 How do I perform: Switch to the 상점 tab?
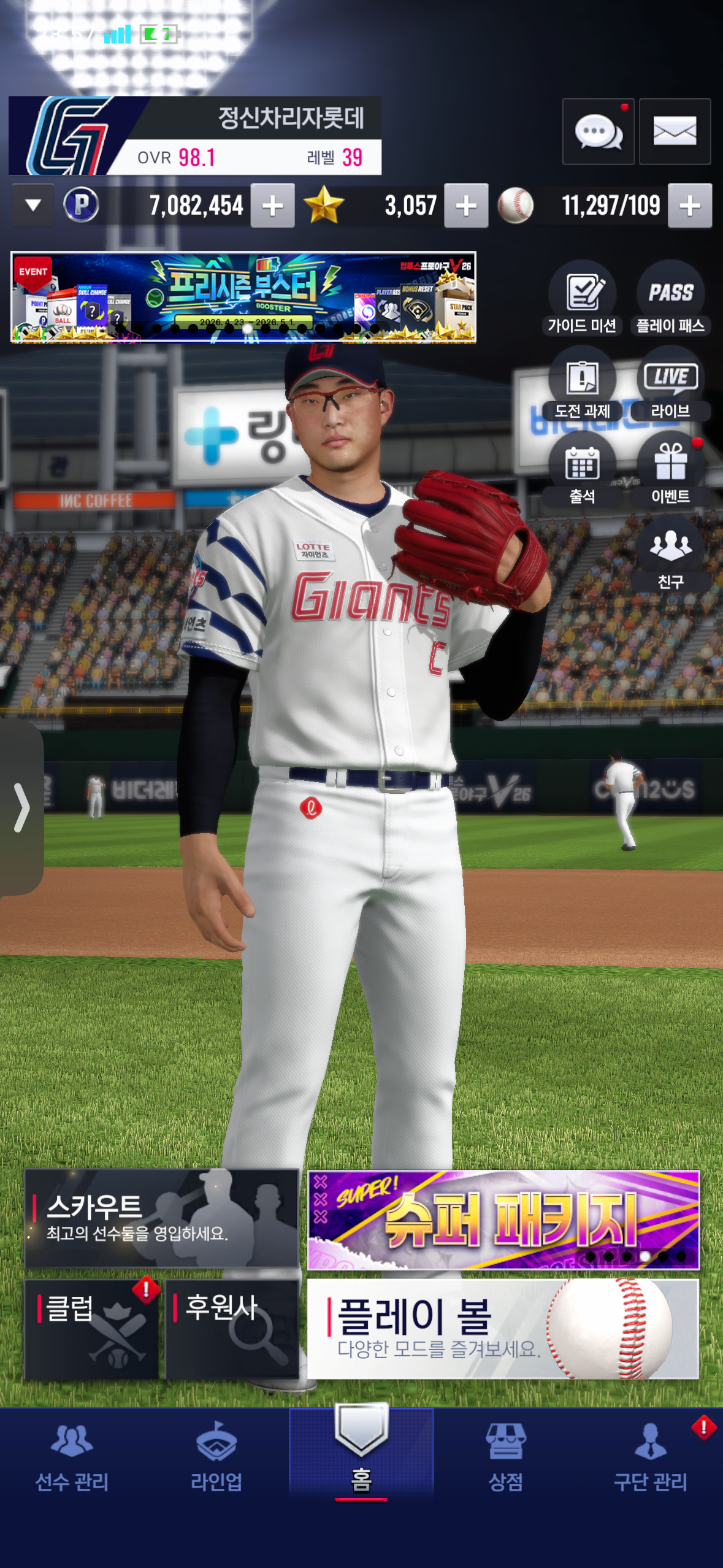[x=506, y=1457]
